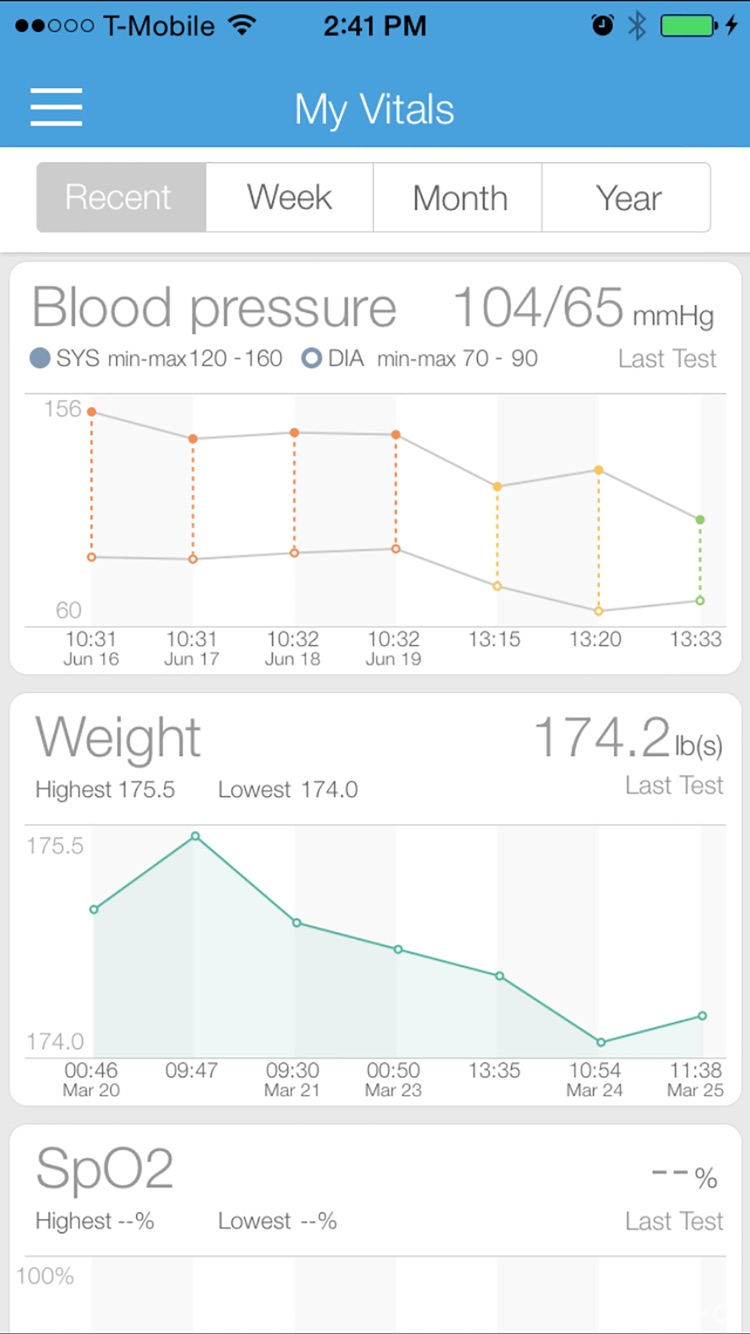Open the My Vitals title header
This screenshot has width=750, height=1334.
pyautogui.click(x=374, y=109)
